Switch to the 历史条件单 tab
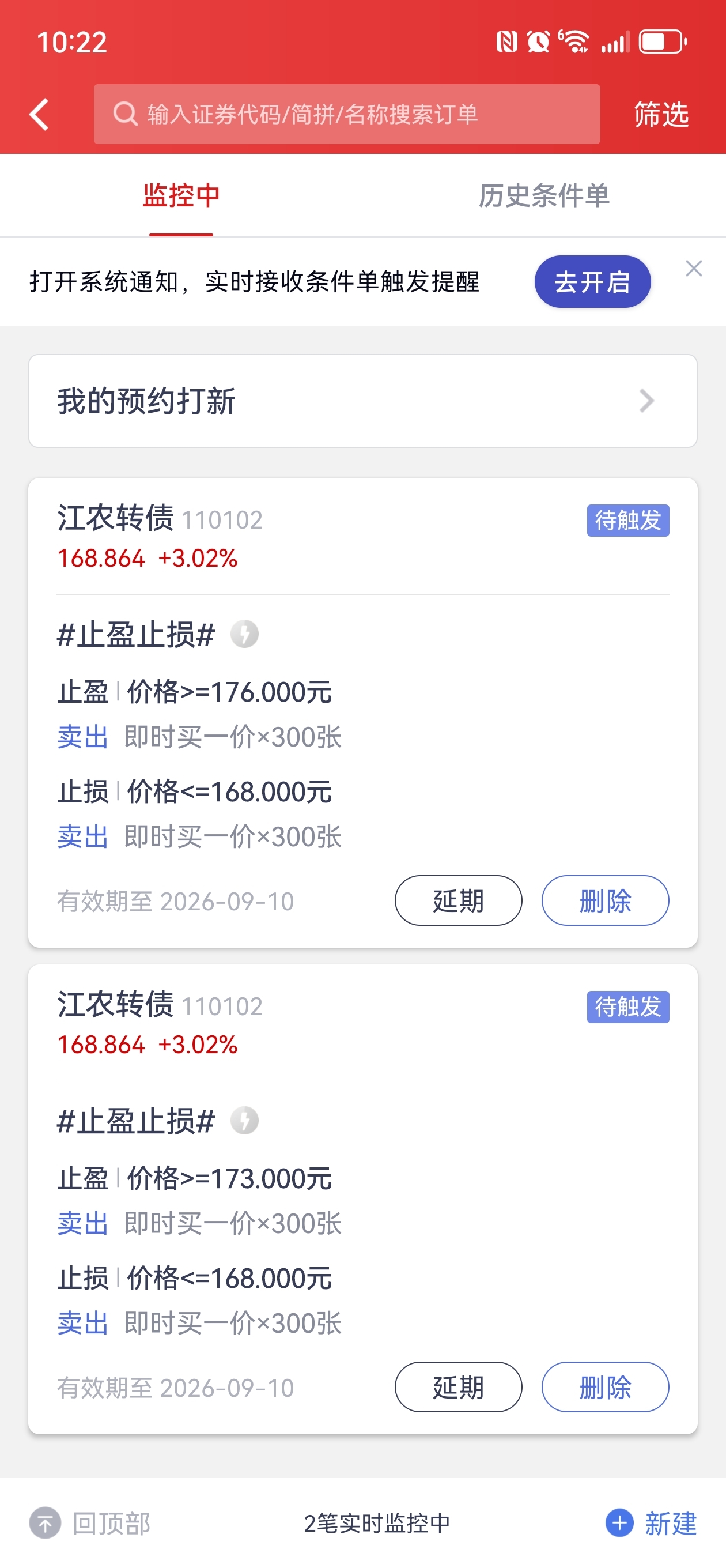 point(543,195)
